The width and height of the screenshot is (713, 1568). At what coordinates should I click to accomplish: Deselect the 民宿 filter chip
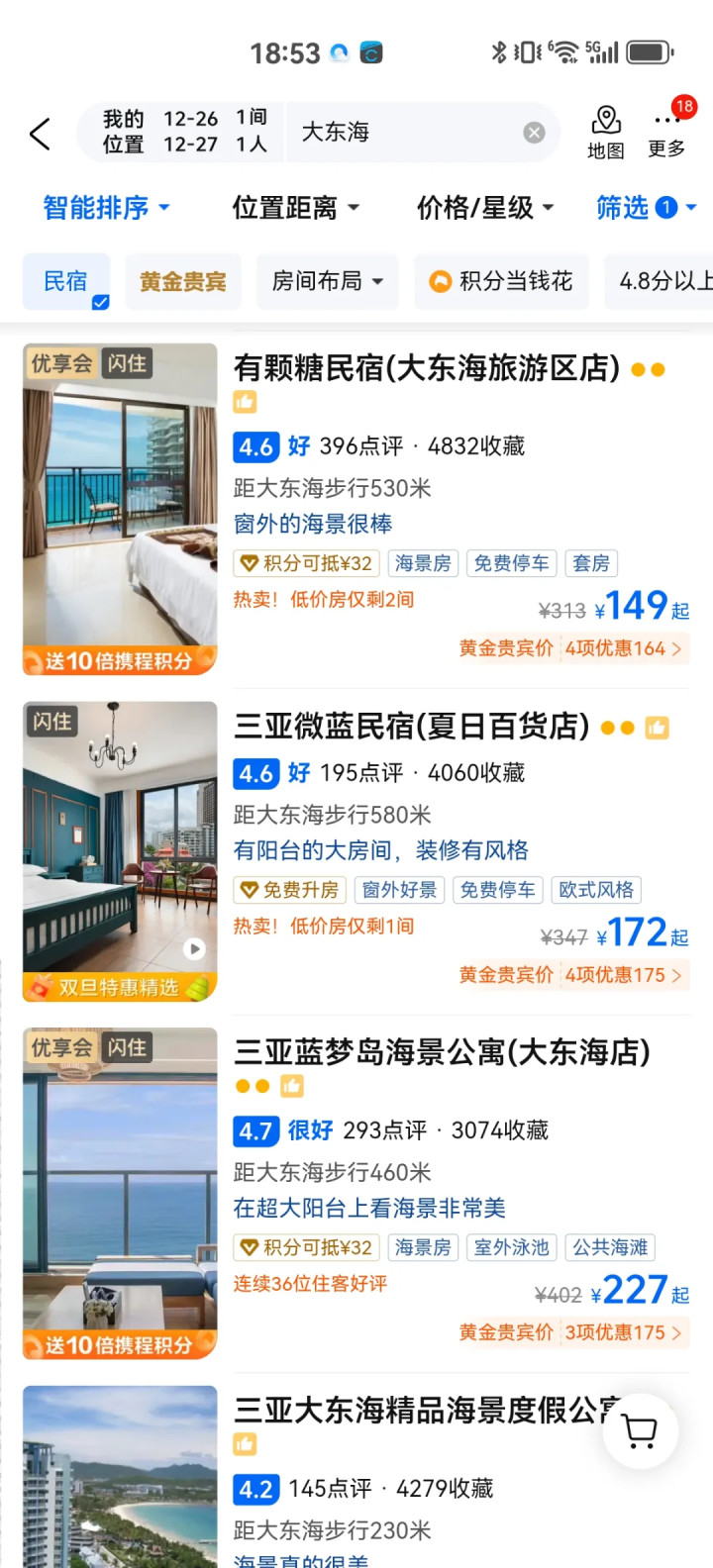(x=66, y=282)
